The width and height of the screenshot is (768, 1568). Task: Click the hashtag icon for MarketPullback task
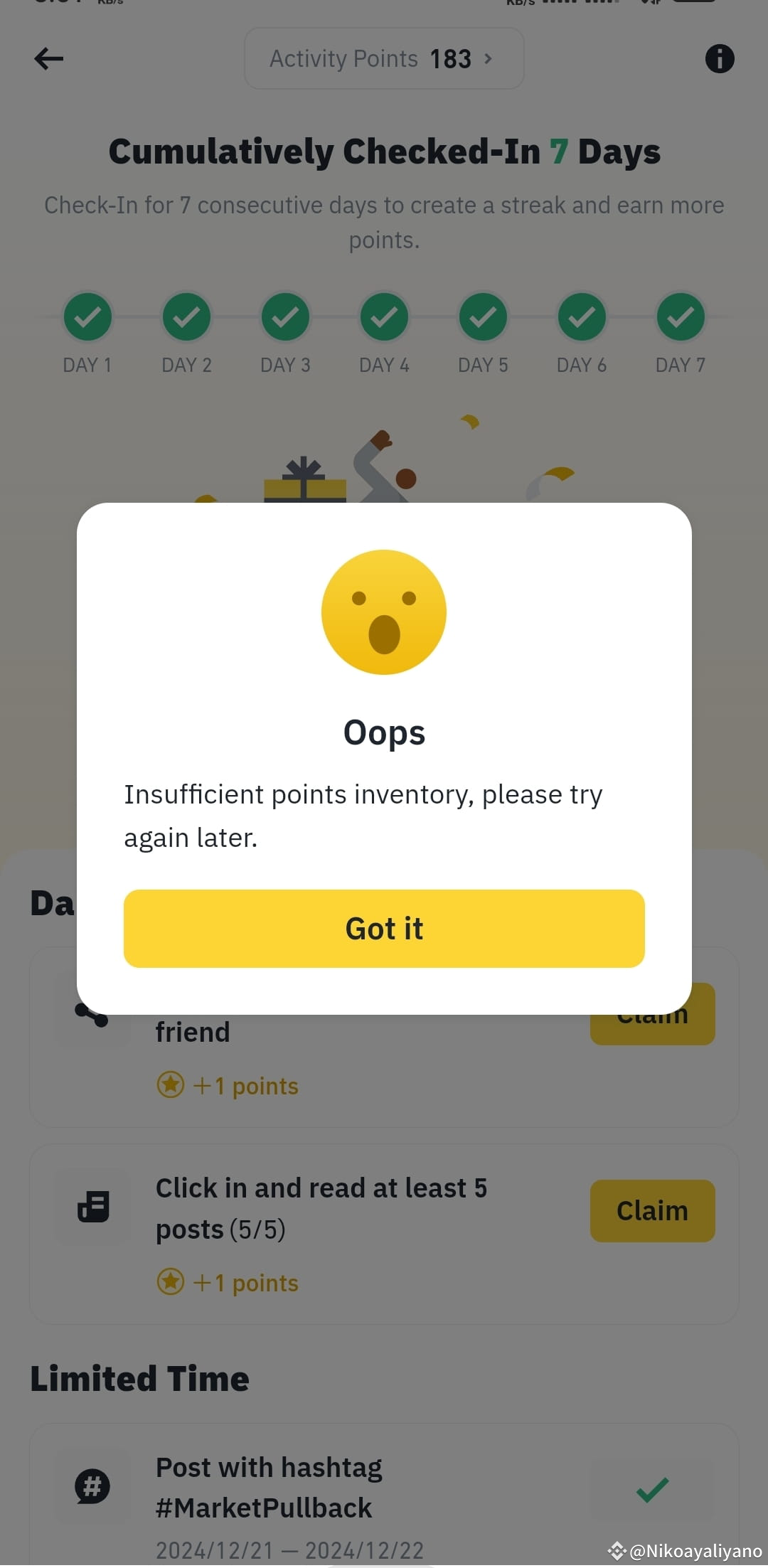(x=93, y=1486)
